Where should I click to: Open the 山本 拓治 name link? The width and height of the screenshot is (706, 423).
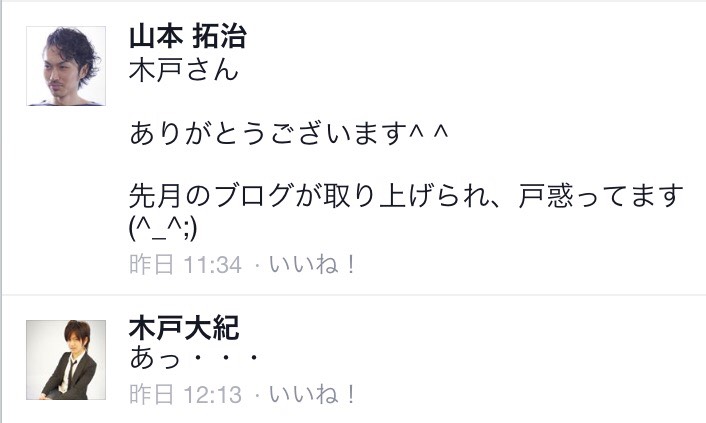point(188,38)
